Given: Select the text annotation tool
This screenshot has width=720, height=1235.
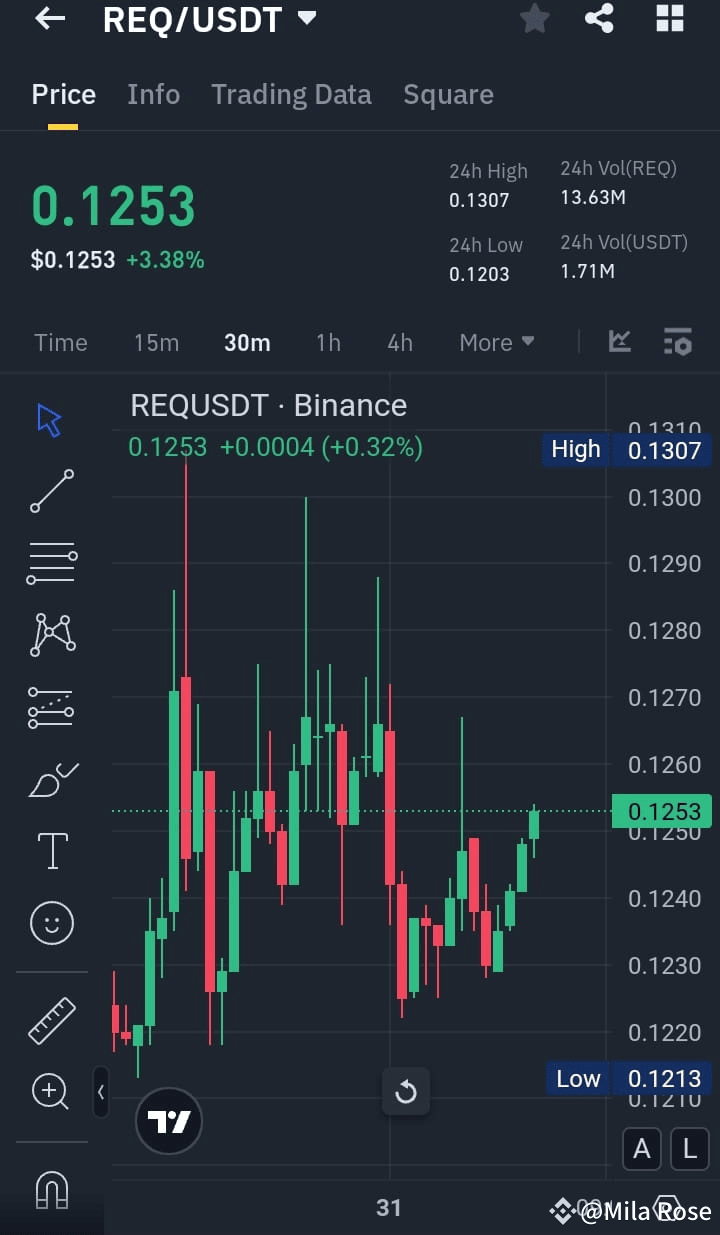Looking at the screenshot, I should click(50, 850).
